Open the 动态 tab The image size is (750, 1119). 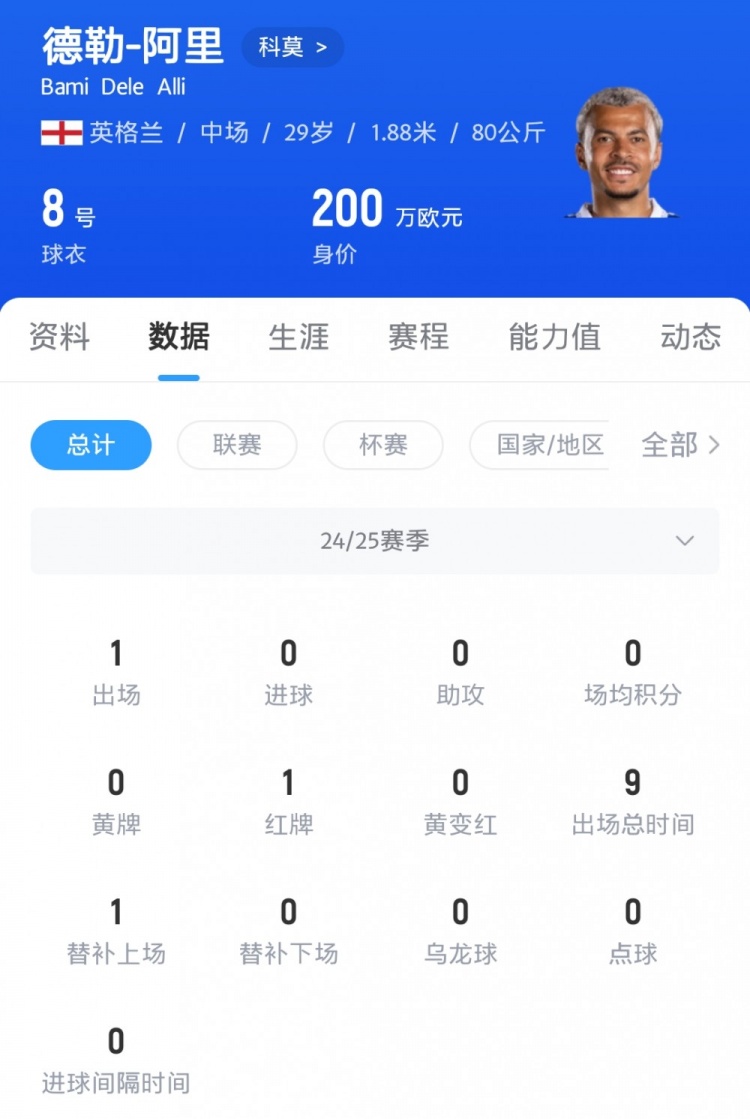[689, 338]
